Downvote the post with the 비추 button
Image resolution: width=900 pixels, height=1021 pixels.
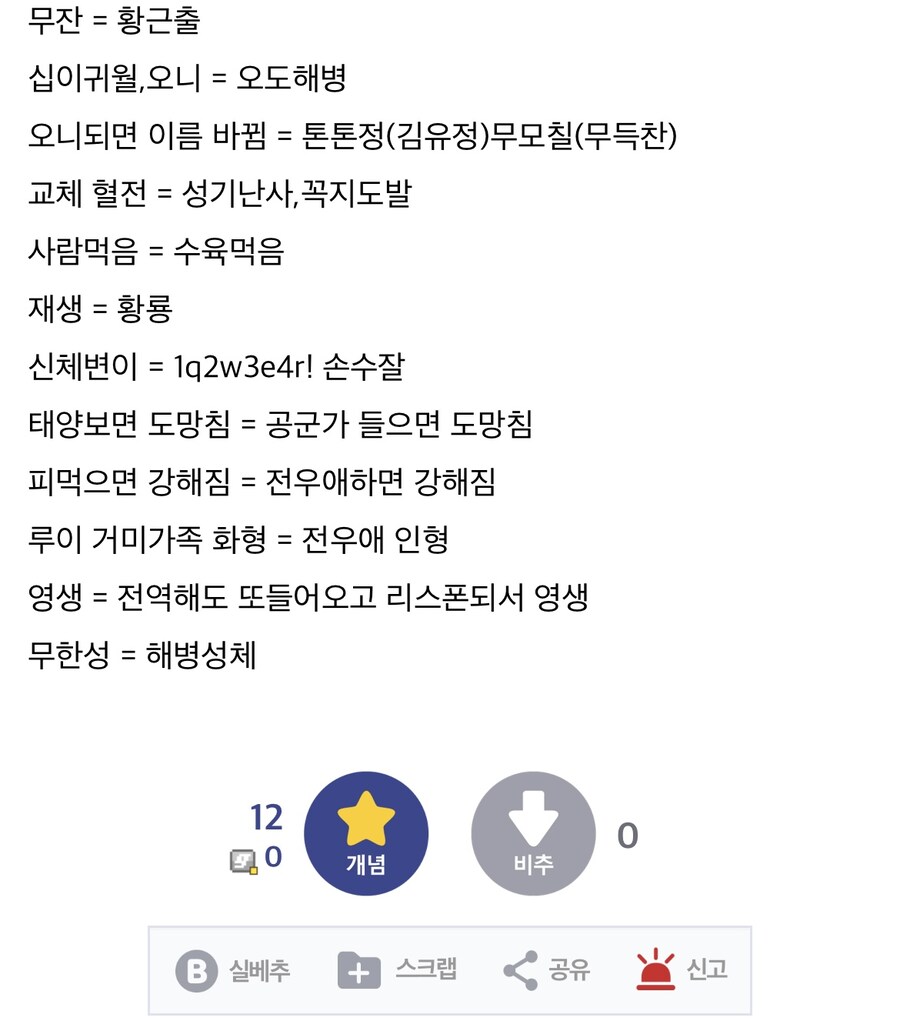click(533, 833)
